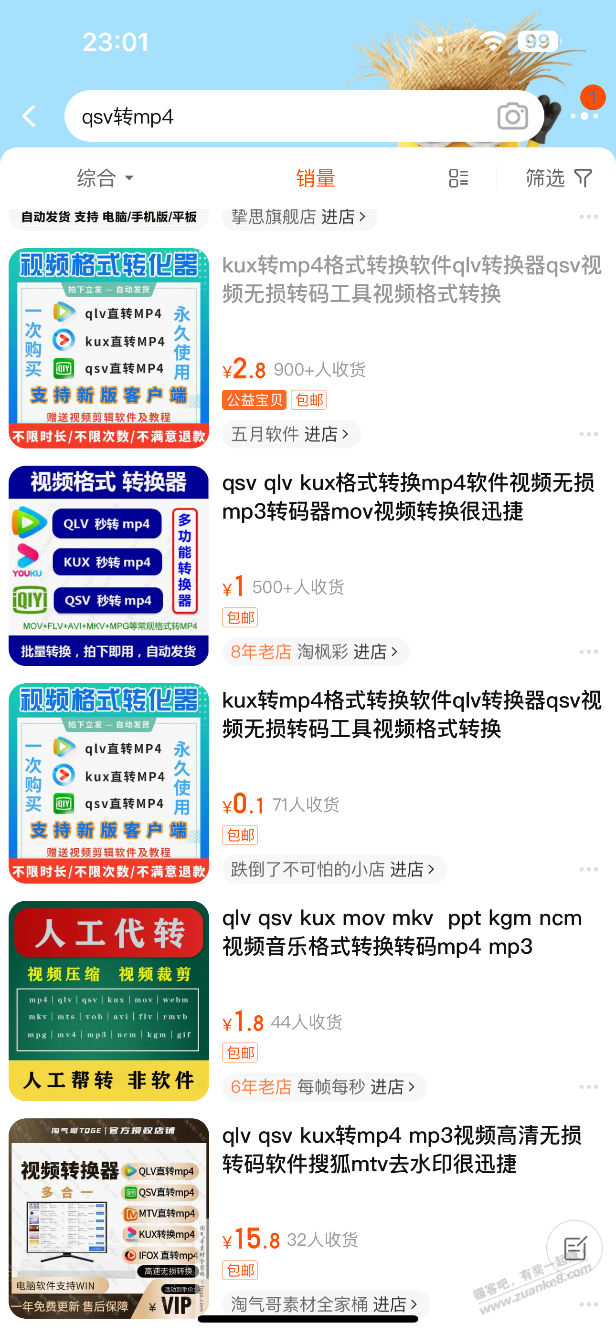This screenshot has height=1334, width=616.
Task: Sort results by 销量
Action: click(315, 178)
